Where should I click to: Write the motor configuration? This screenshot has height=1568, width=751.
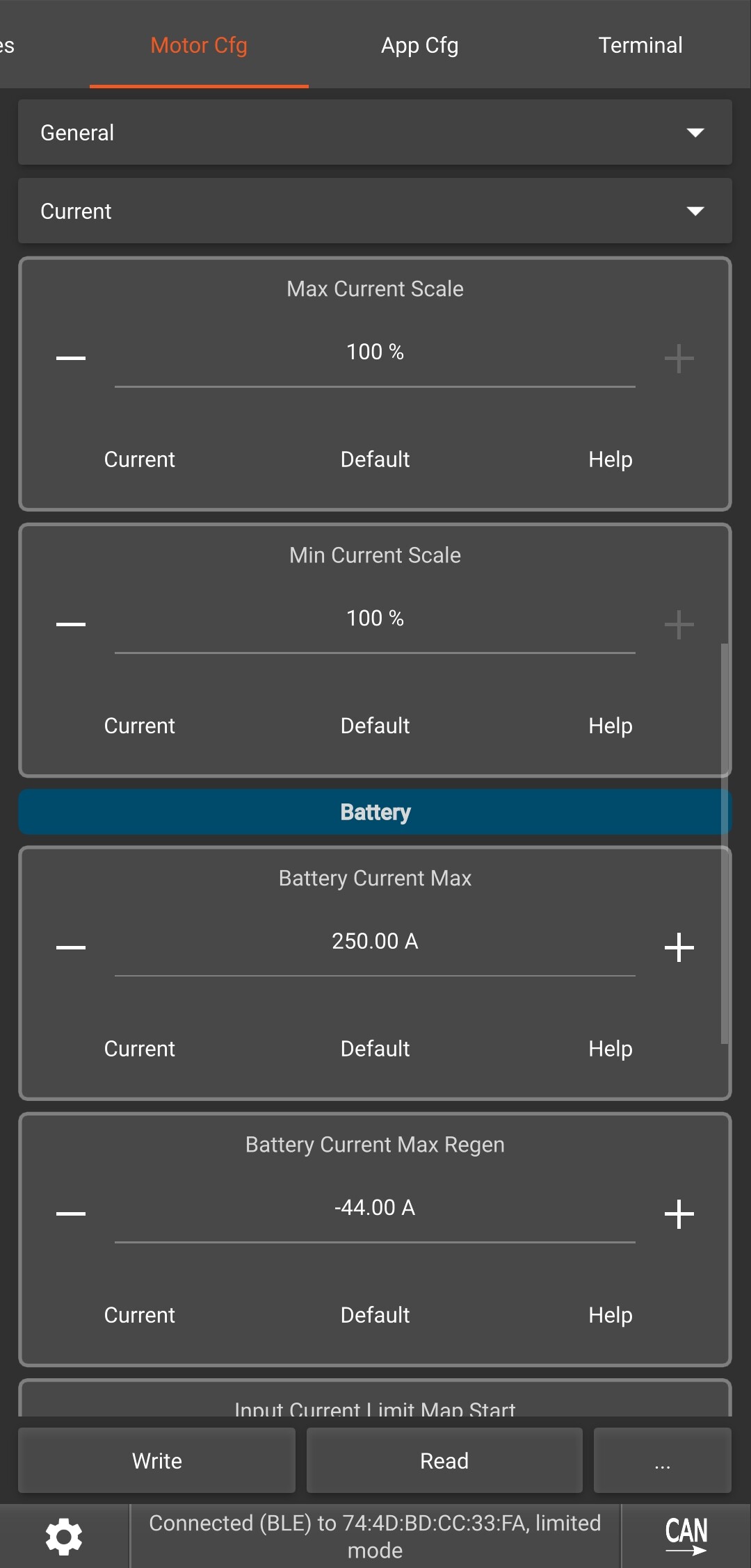[x=157, y=1461]
